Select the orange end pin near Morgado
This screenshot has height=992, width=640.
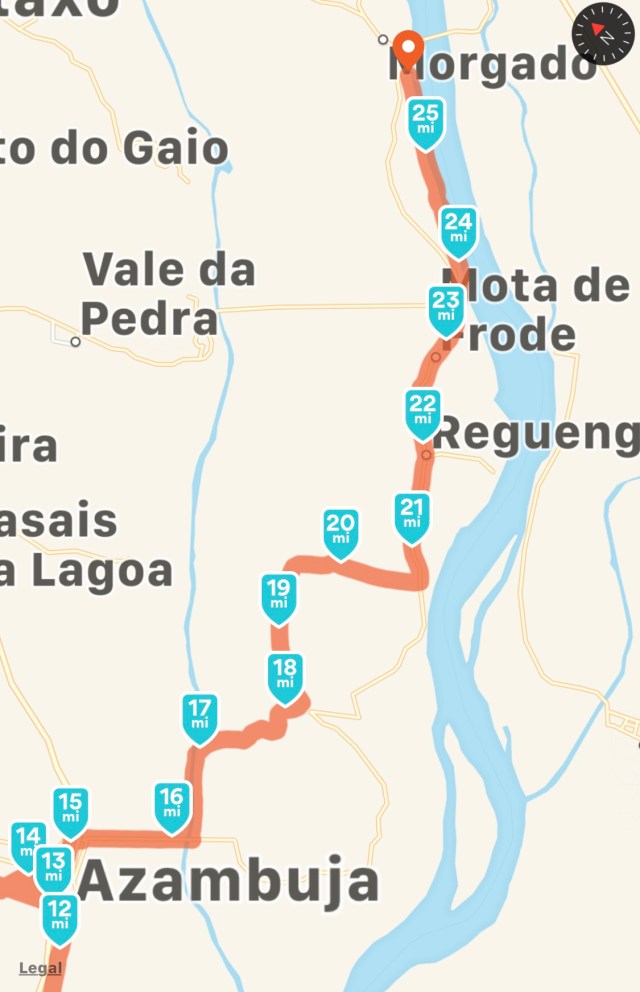click(407, 48)
